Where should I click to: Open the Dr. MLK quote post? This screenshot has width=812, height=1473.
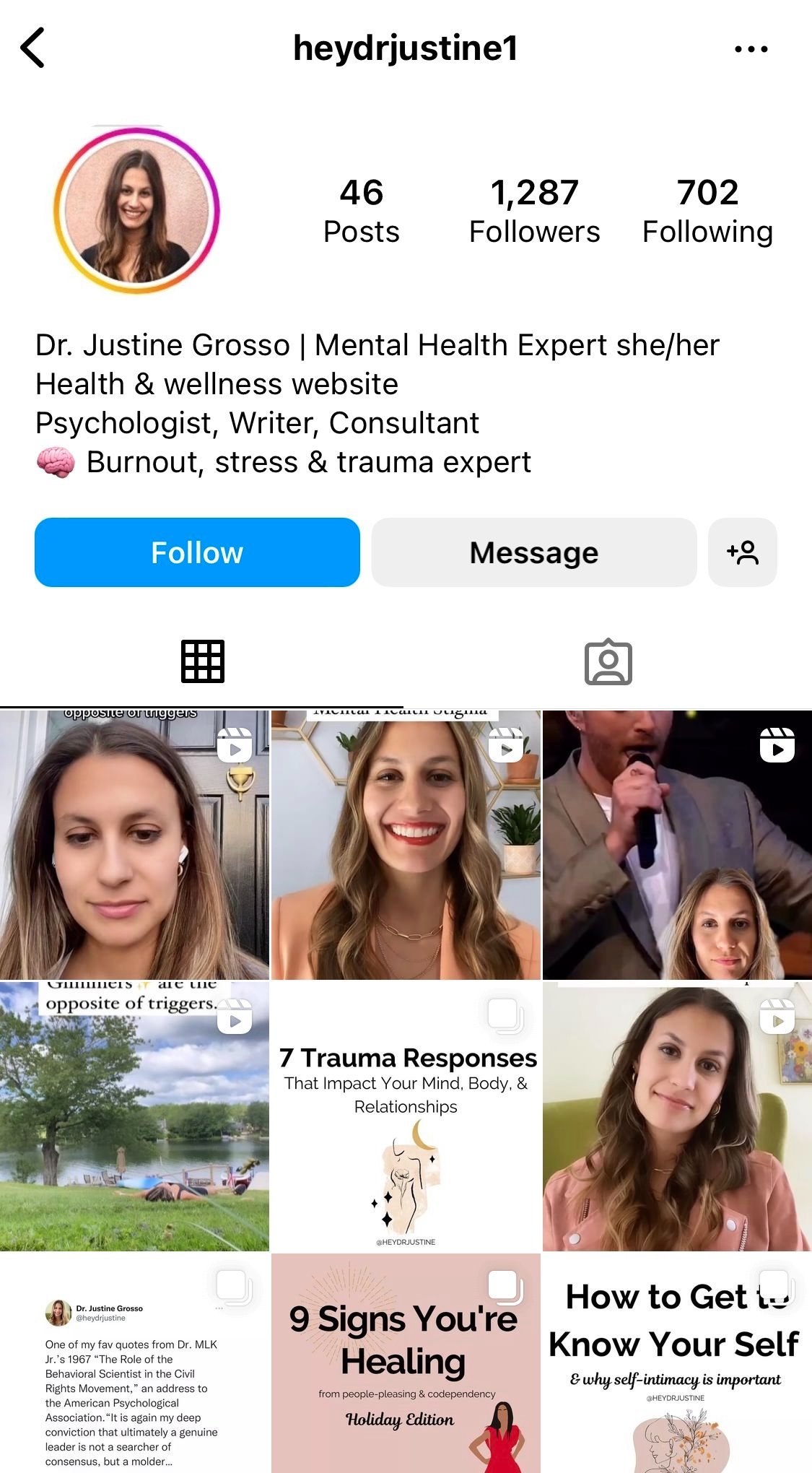[x=134, y=1363]
